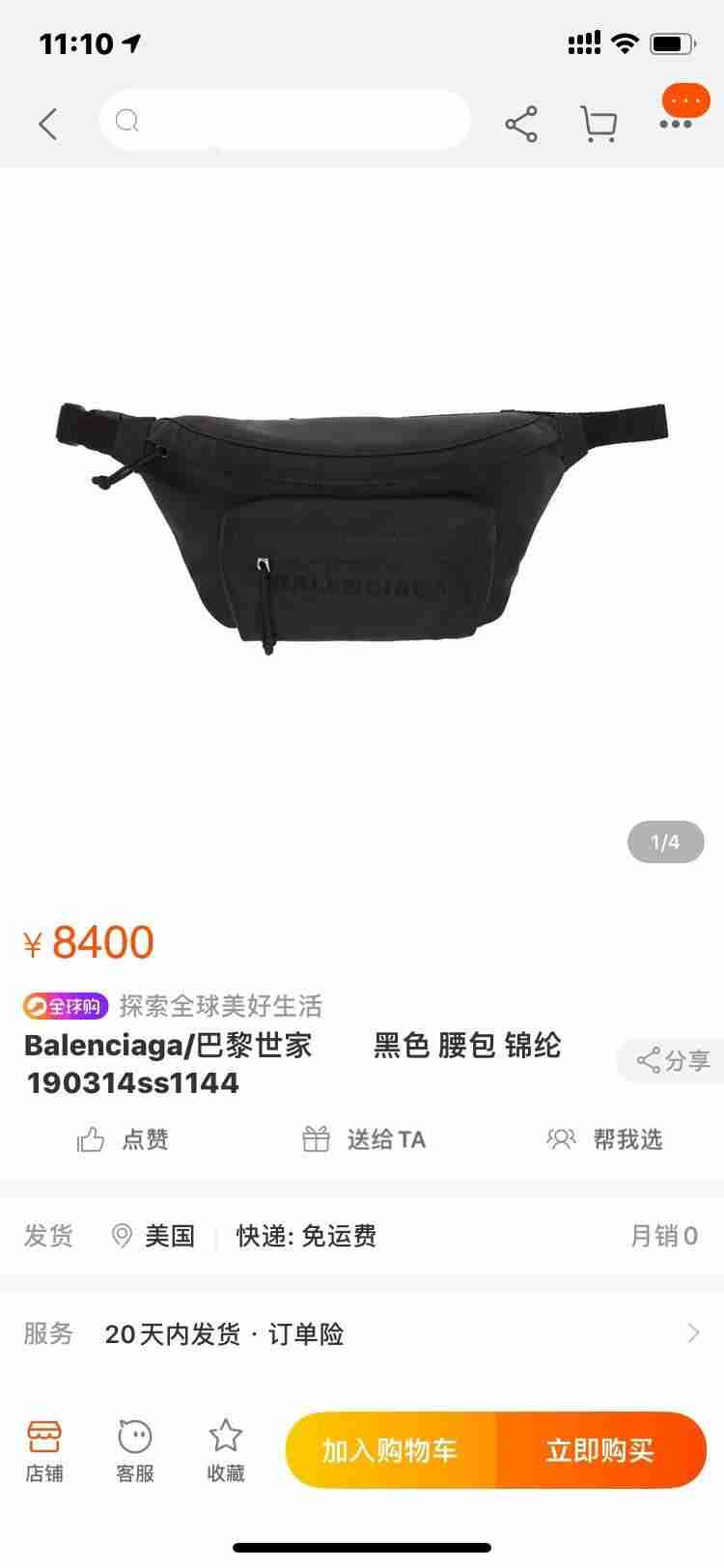724x1568 pixels.
Task: Open the shopping cart
Action: (x=599, y=125)
